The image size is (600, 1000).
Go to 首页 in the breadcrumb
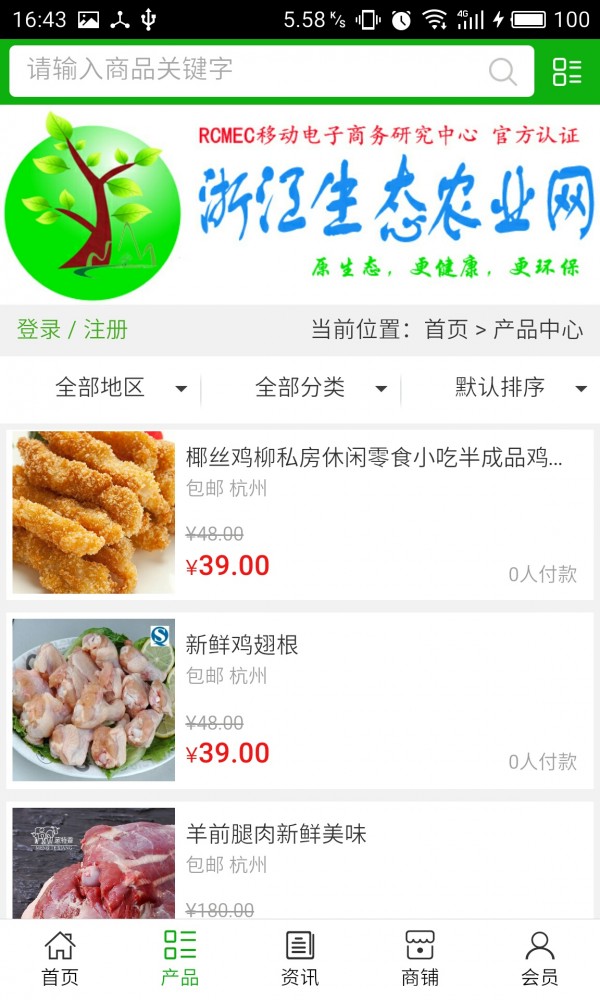[446, 330]
